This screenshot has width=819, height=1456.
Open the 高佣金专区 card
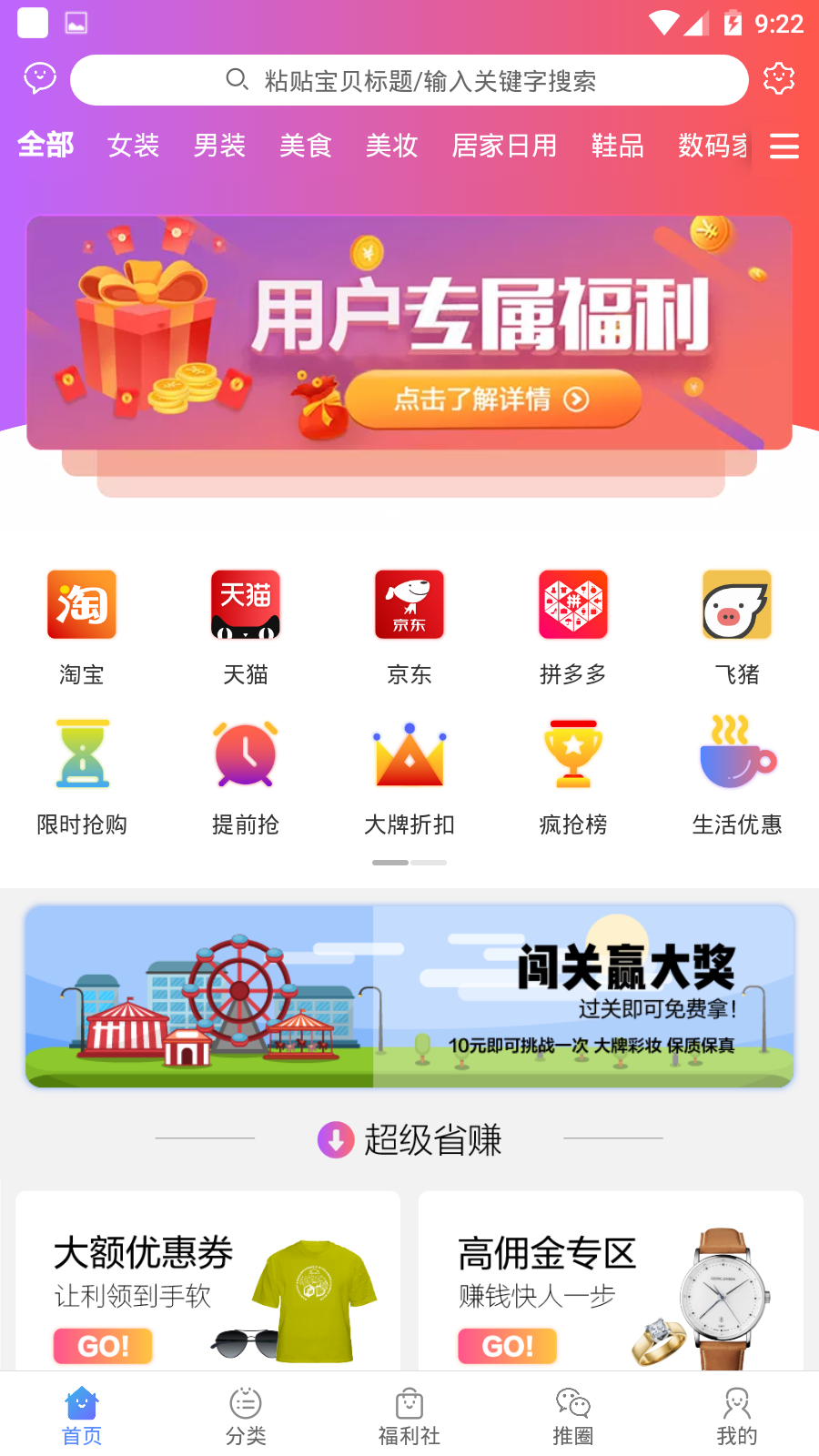coord(610,1283)
